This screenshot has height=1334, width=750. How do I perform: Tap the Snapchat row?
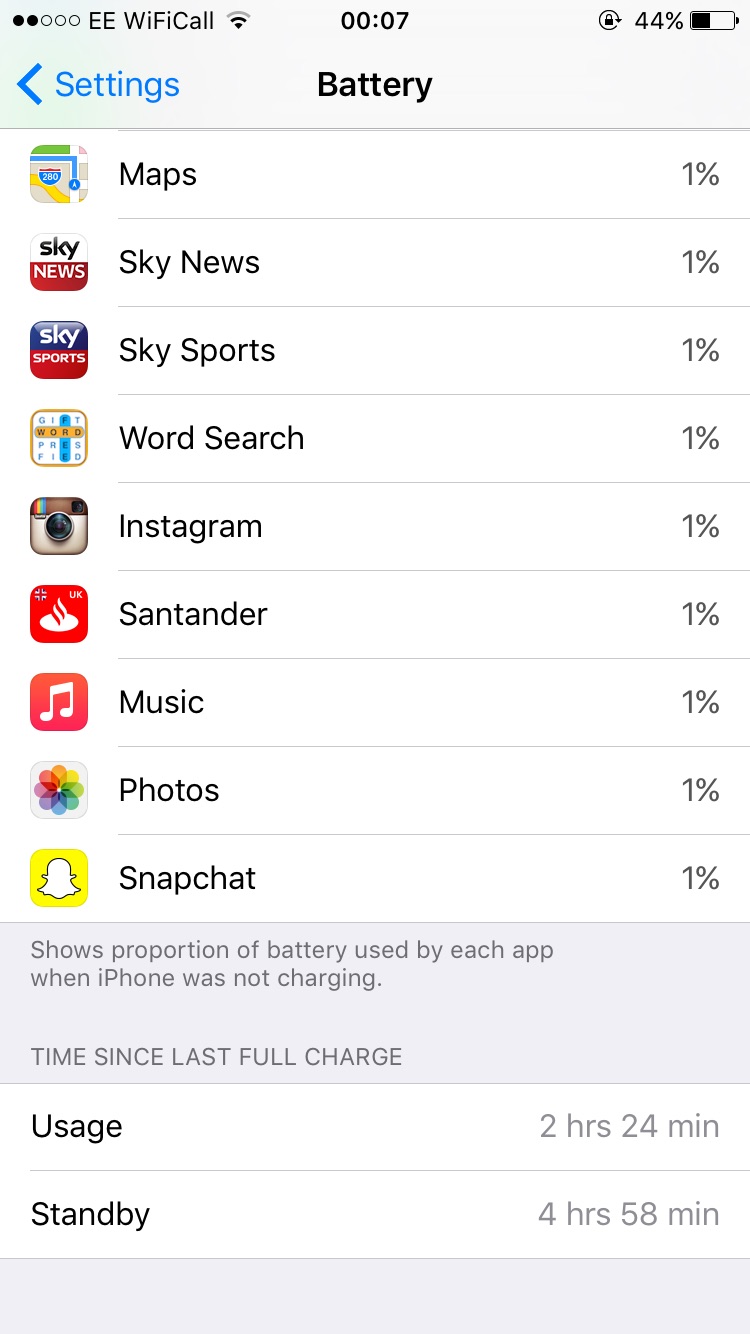click(x=375, y=879)
